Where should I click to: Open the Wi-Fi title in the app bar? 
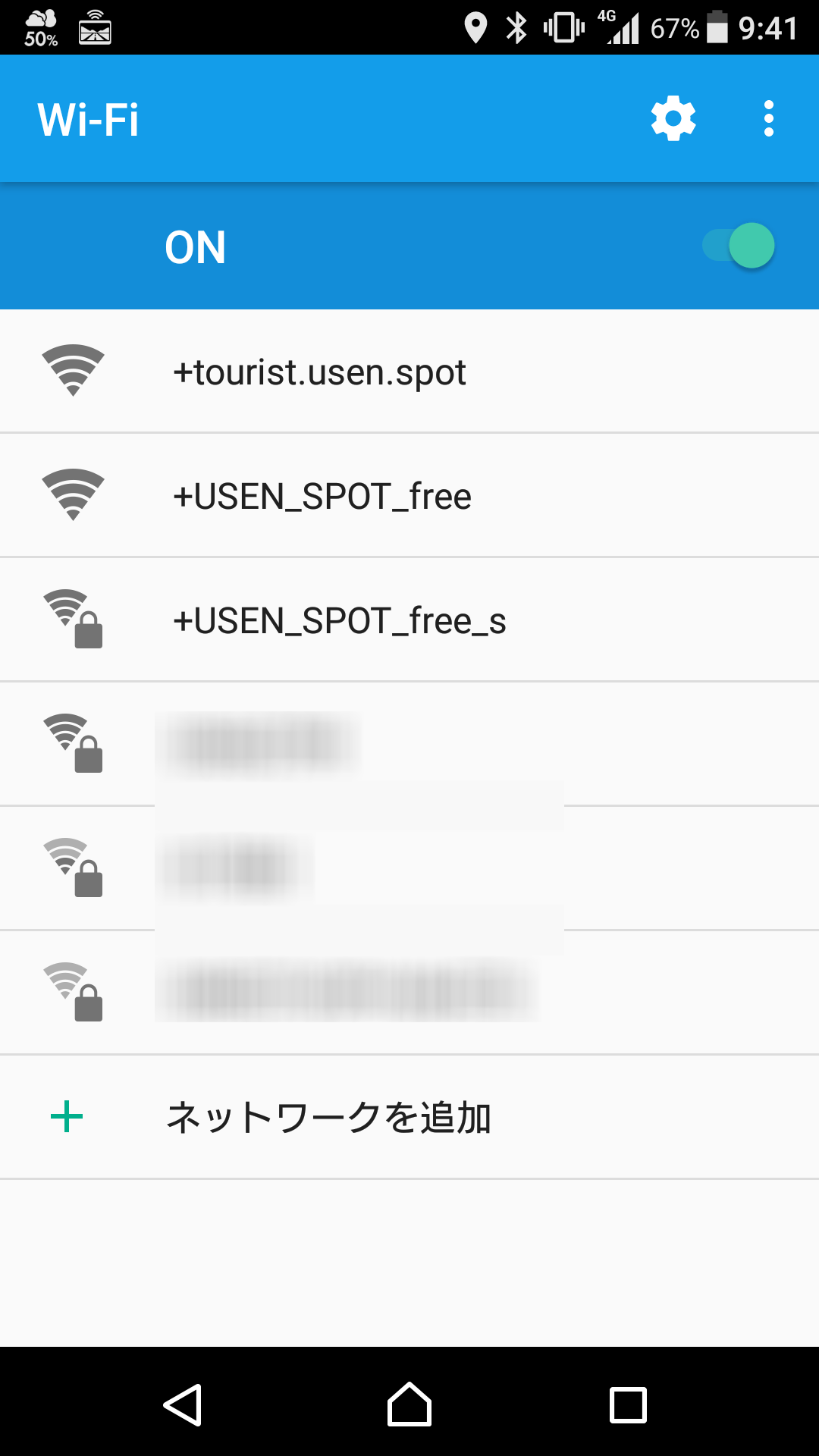click(x=89, y=118)
